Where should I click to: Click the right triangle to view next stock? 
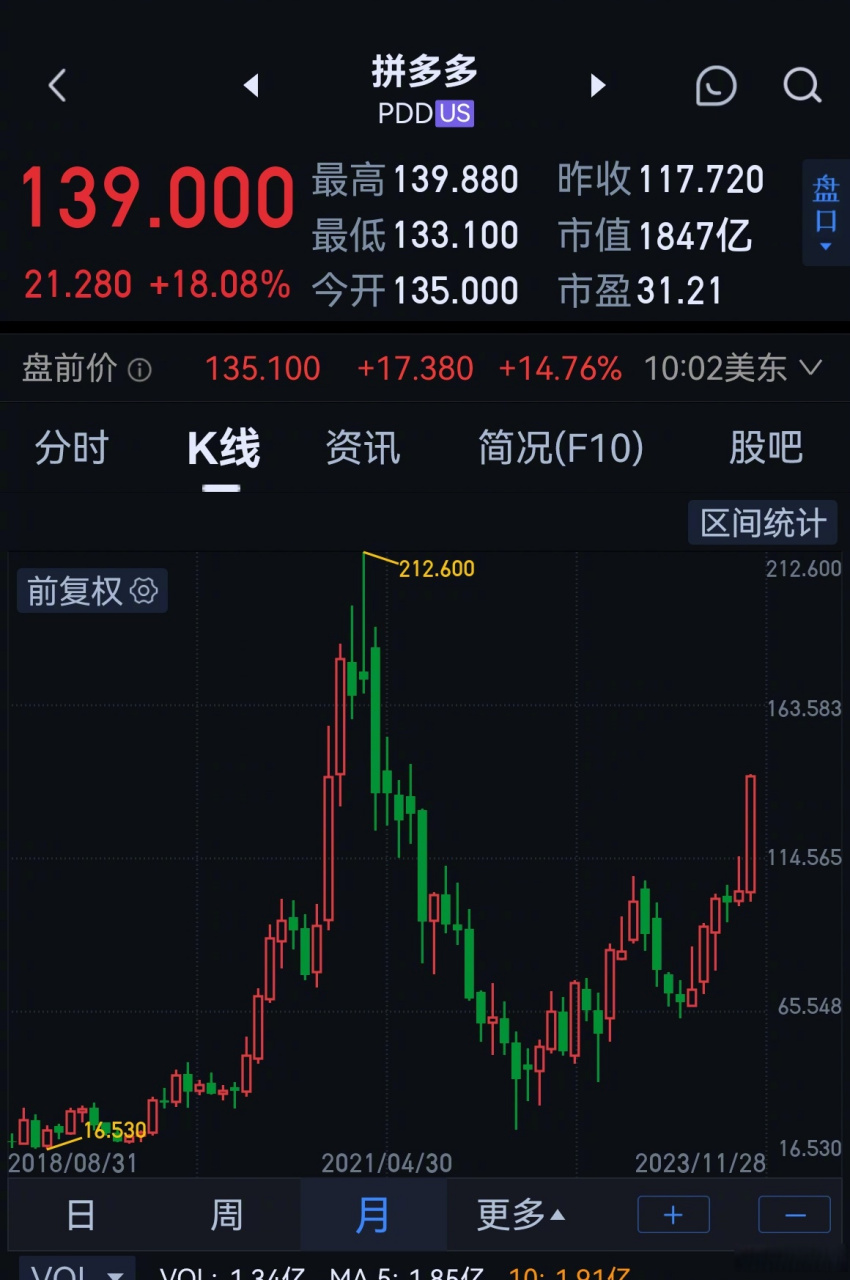(597, 86)
